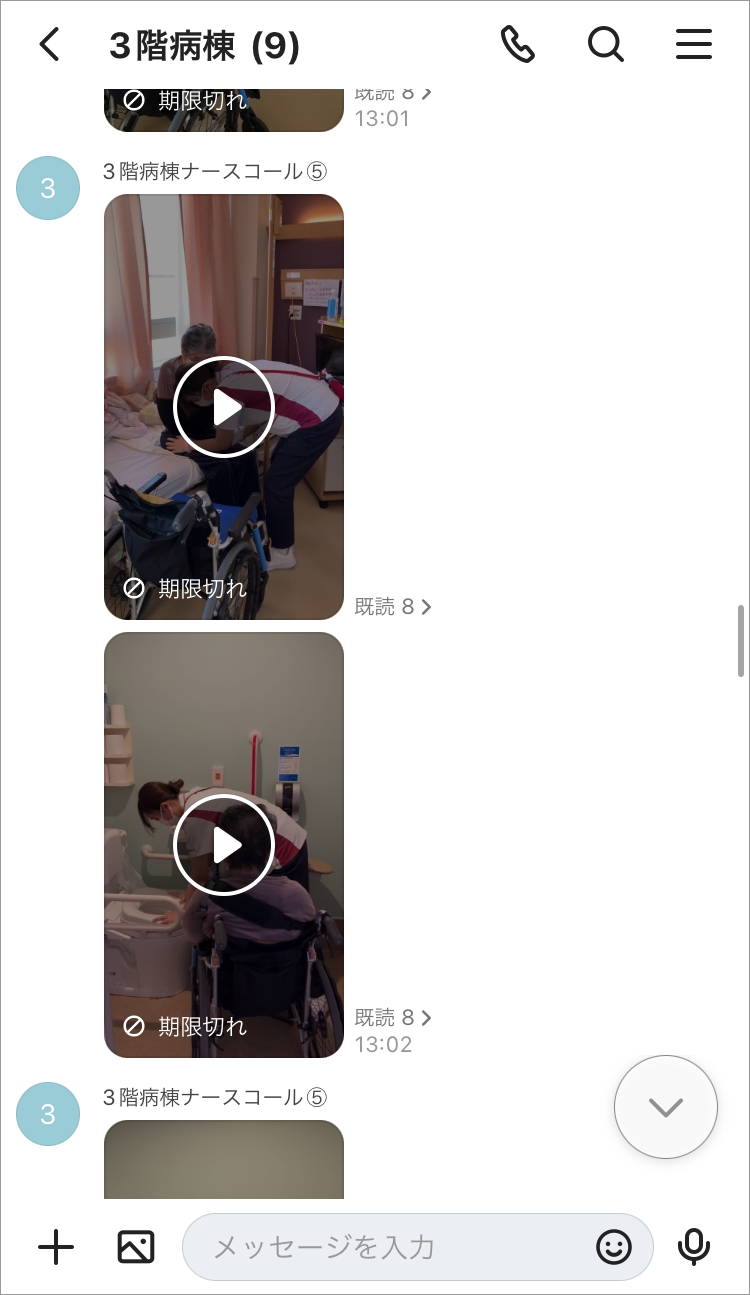Image resolution: width=750 pixels, height=1295 pixels.
Task: Open the chat hamburger menu
Action: tap(693, 45)
